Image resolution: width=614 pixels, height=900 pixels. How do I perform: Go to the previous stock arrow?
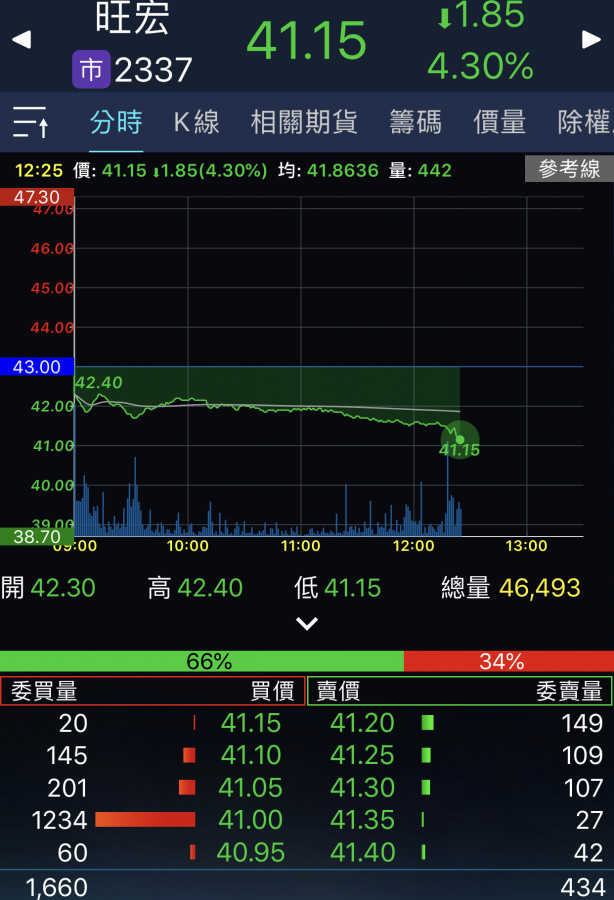pyautogui.click(x=21, y=40)
